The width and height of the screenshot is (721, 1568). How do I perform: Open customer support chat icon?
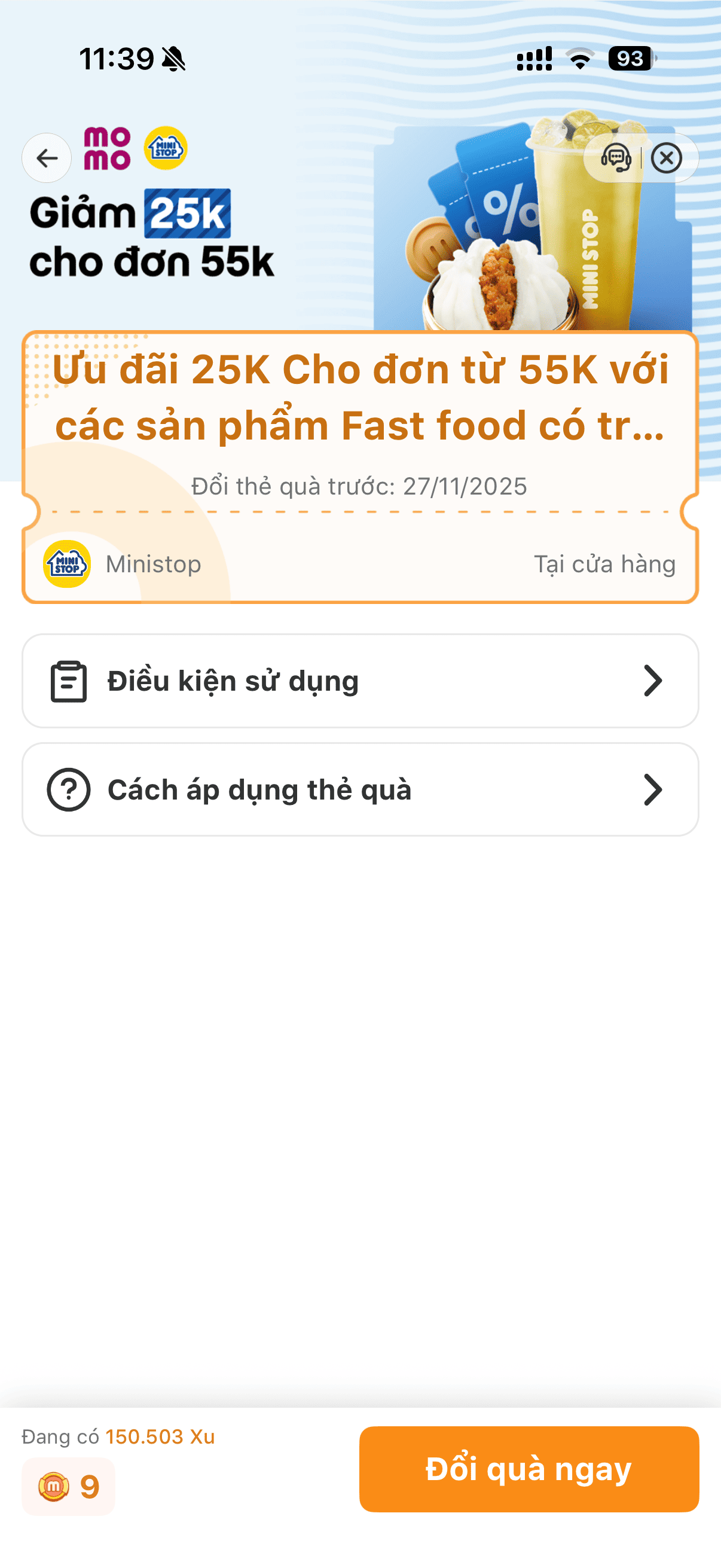click(x=616, y=158)
